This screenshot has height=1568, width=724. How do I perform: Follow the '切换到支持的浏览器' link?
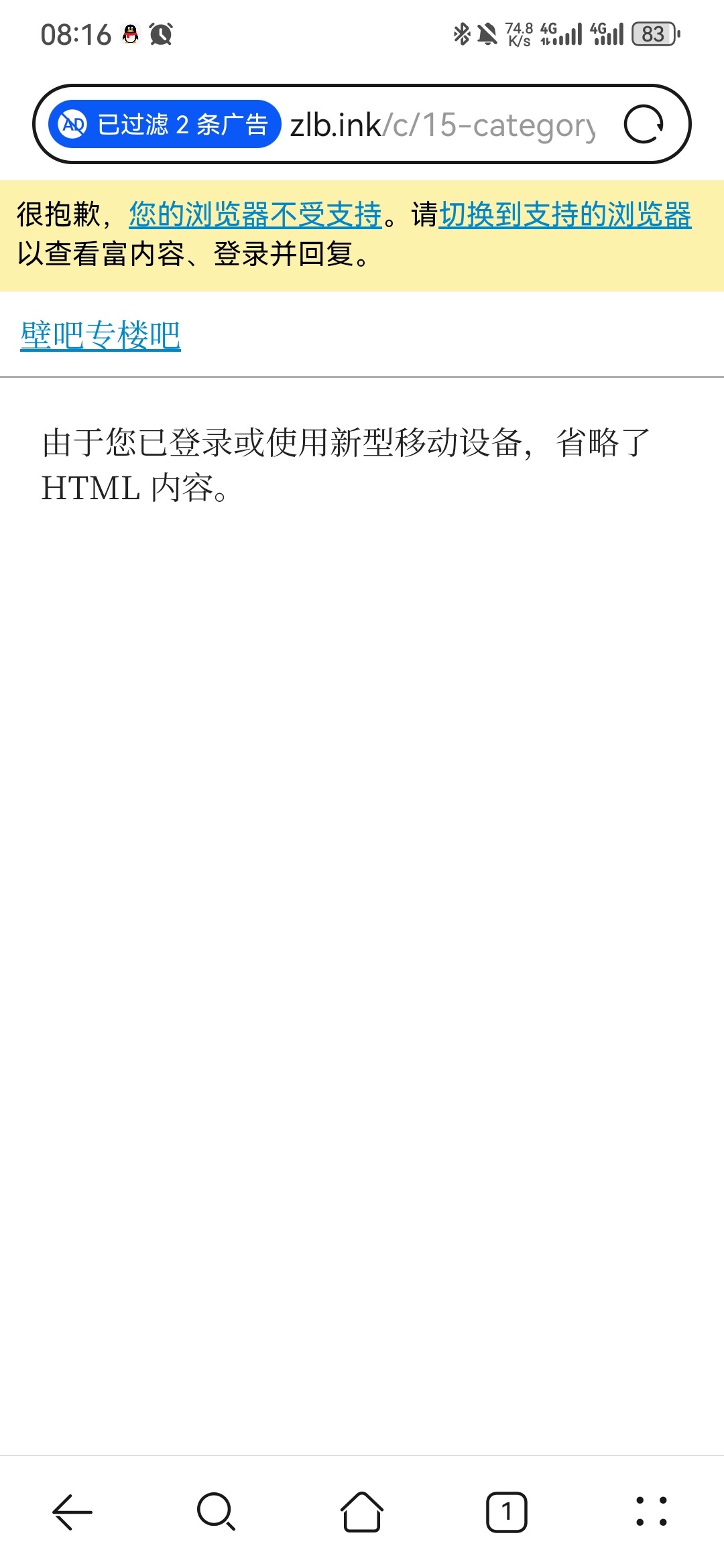tap(565, 215)
